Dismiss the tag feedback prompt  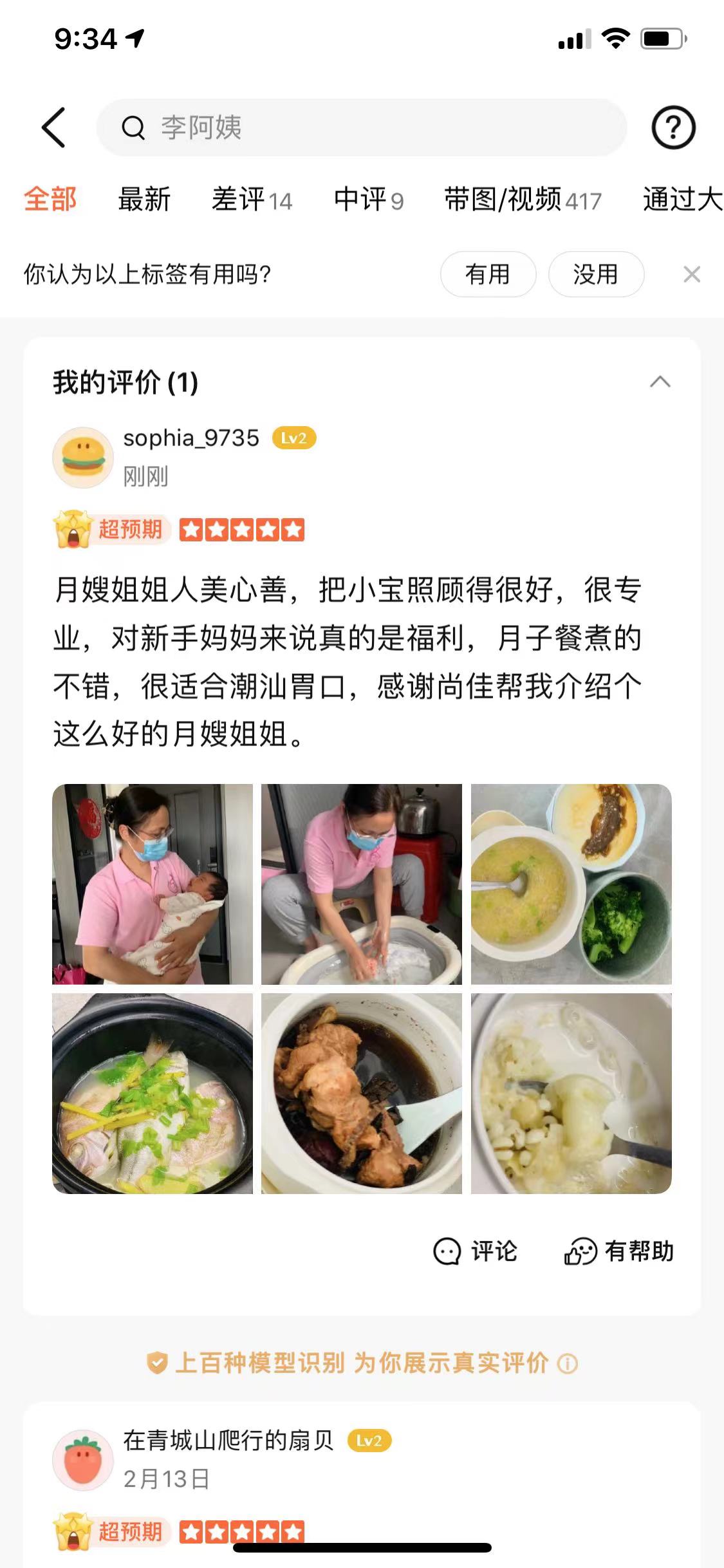tap(691, 274)
